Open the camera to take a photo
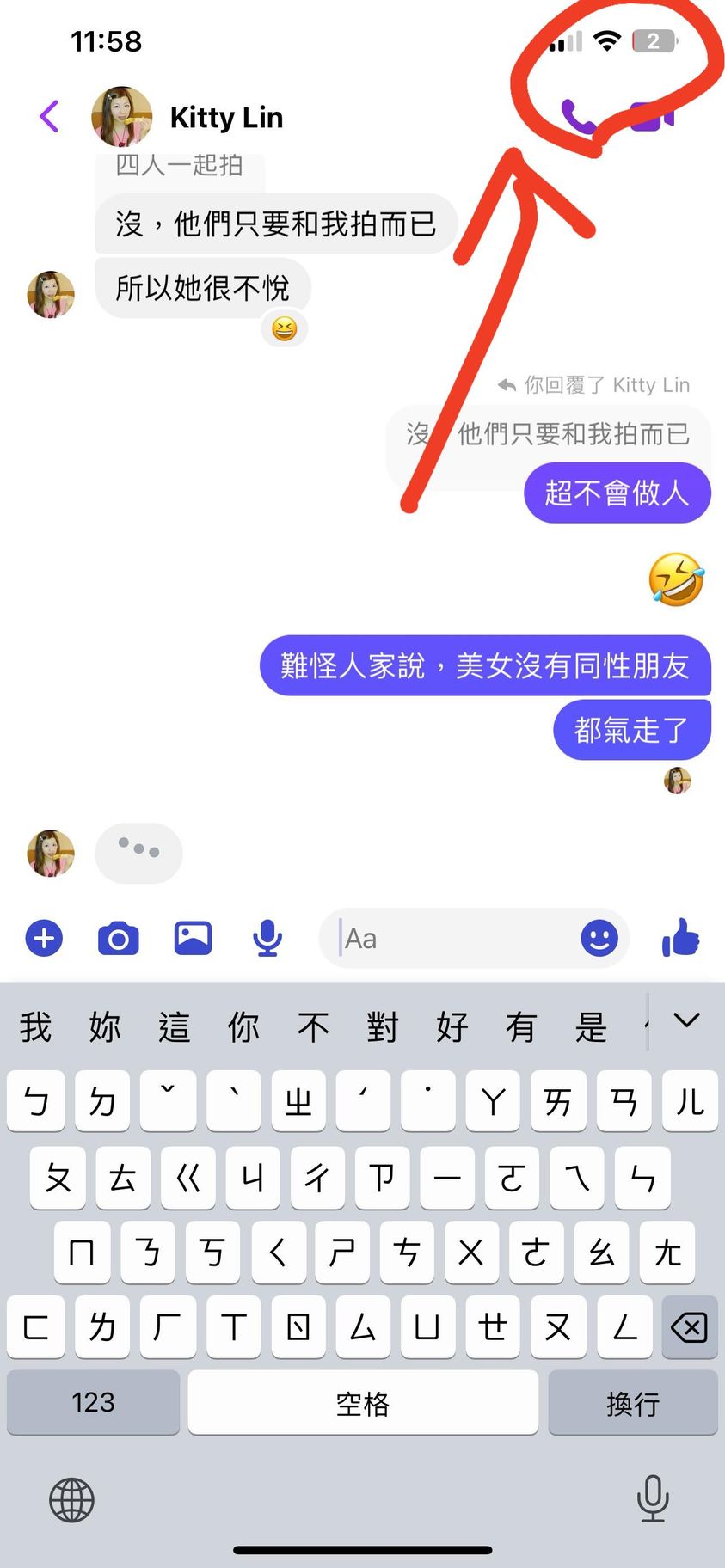The image size is (725, 1568). coord(119,938)
